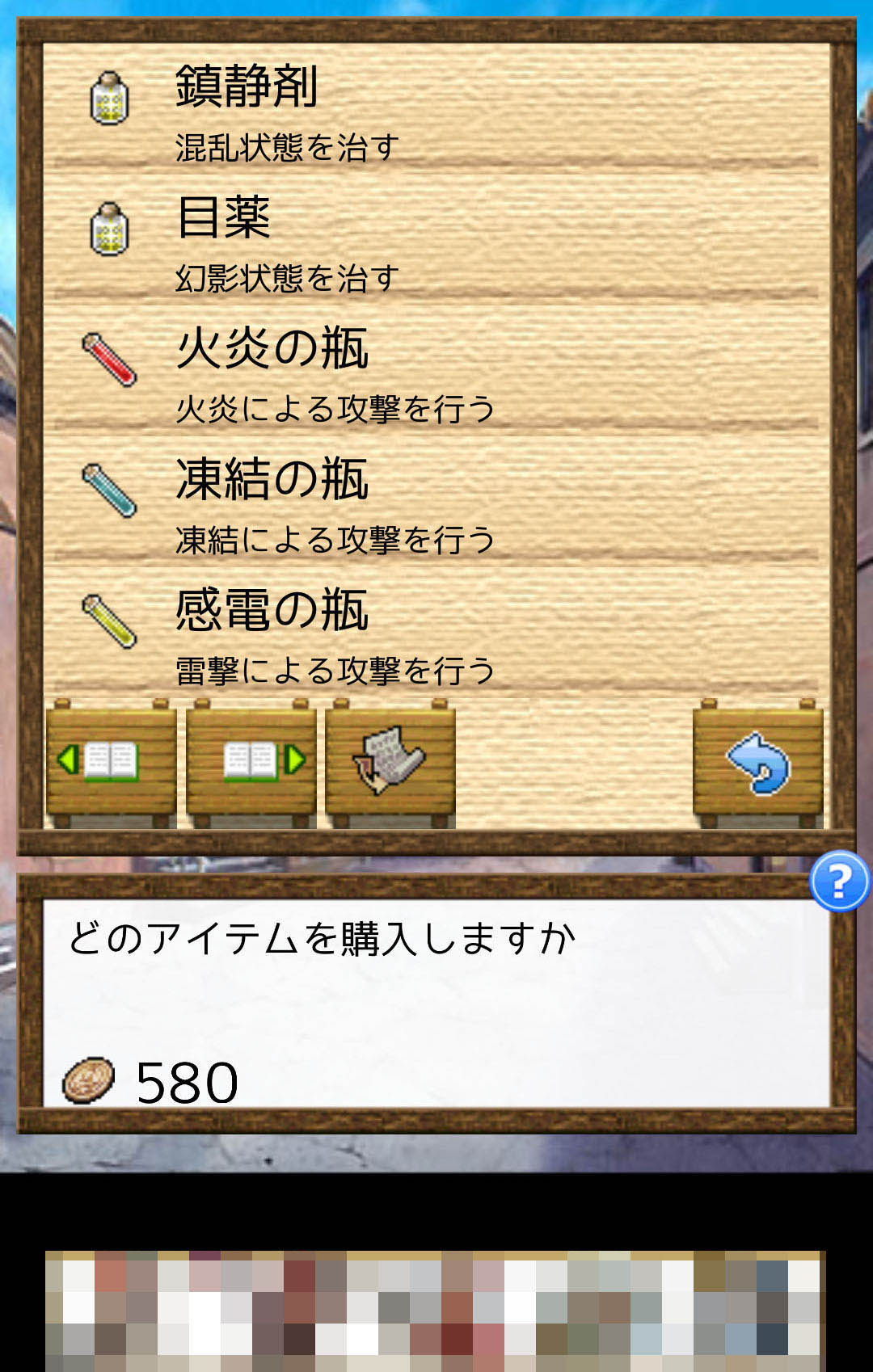Go to the previous page of items

pyautogui.click(x=112, y=762)
